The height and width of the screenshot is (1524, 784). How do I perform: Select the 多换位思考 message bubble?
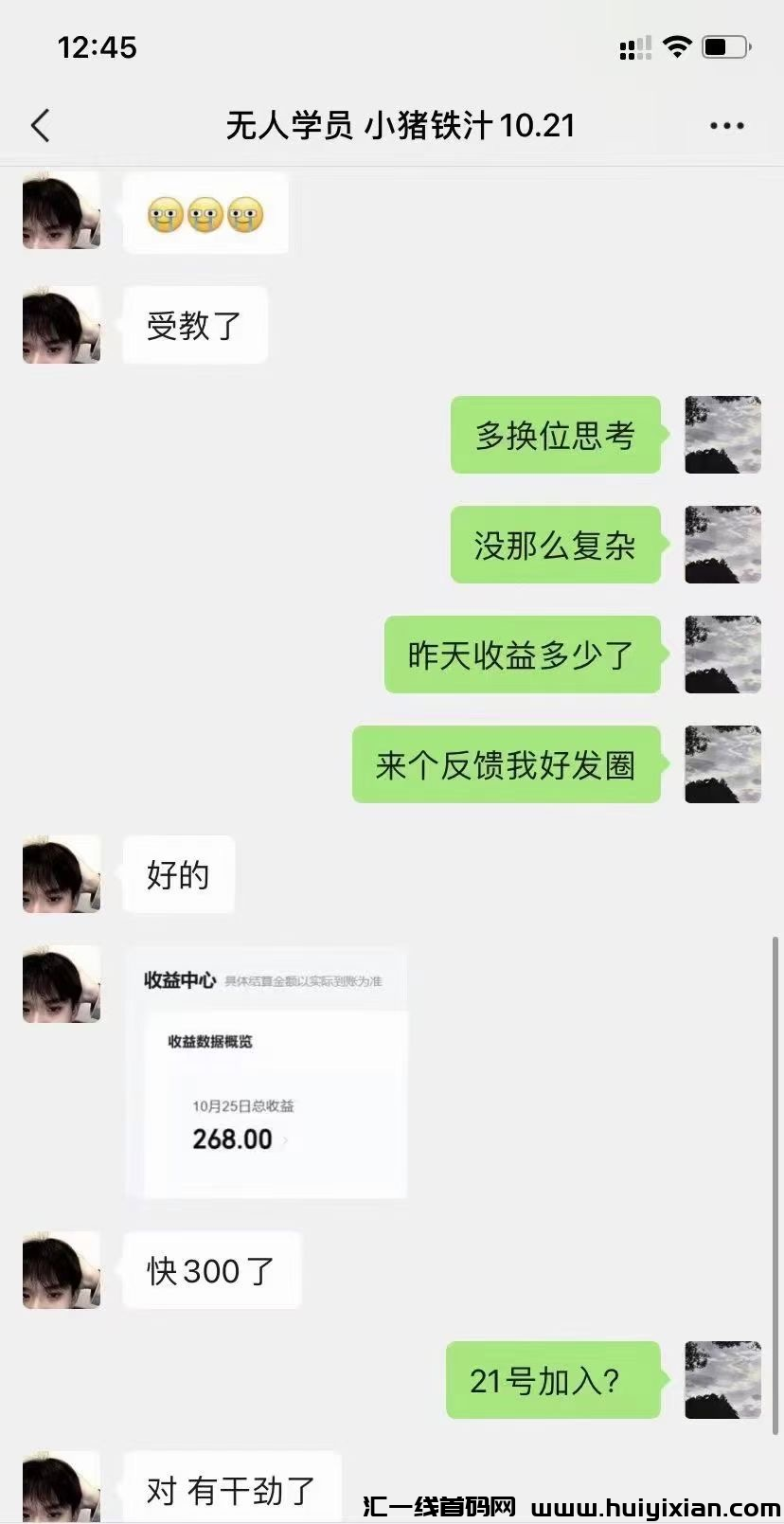point(555,436)
